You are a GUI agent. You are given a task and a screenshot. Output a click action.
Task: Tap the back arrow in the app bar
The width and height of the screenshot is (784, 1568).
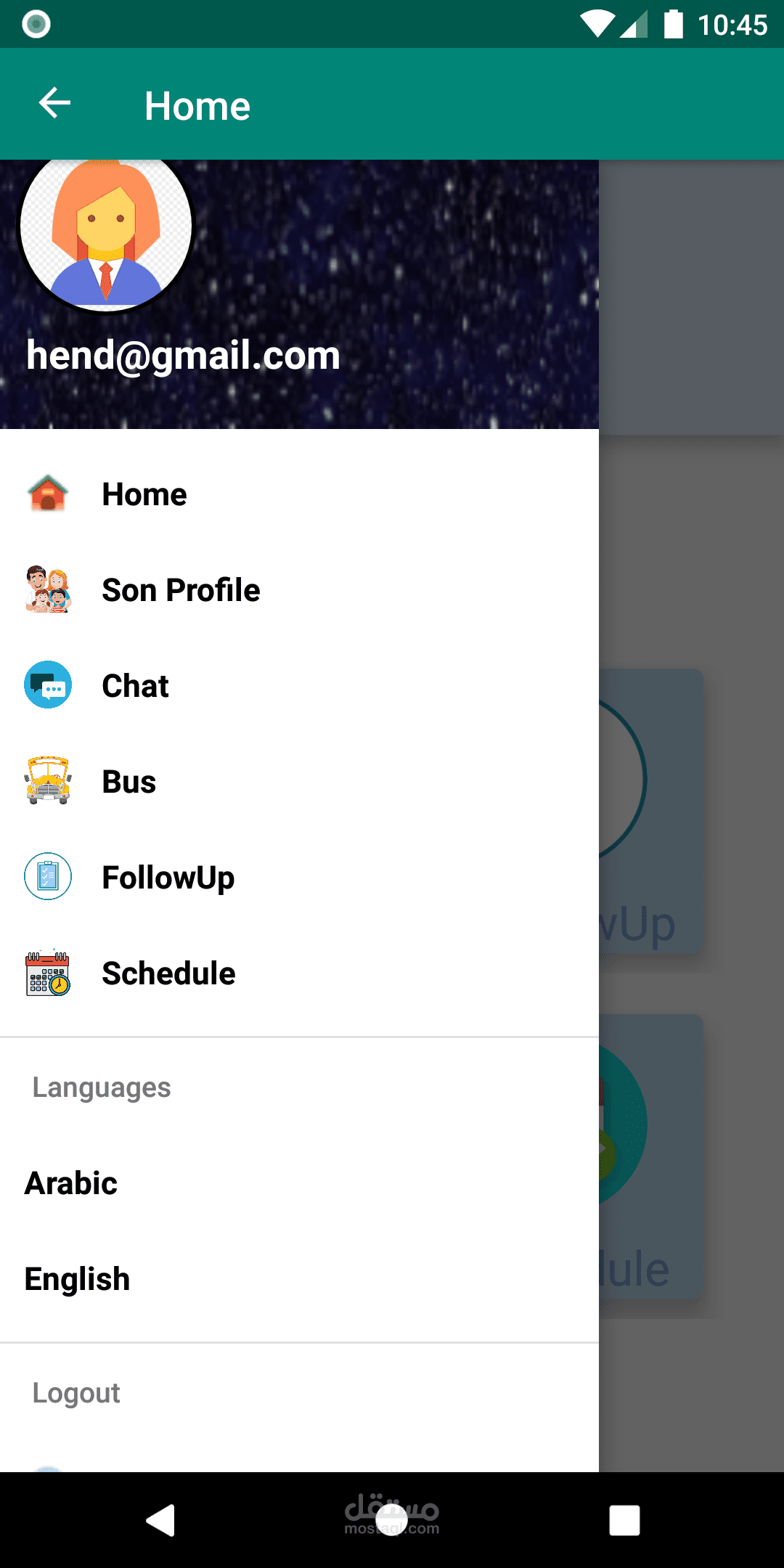54,103
